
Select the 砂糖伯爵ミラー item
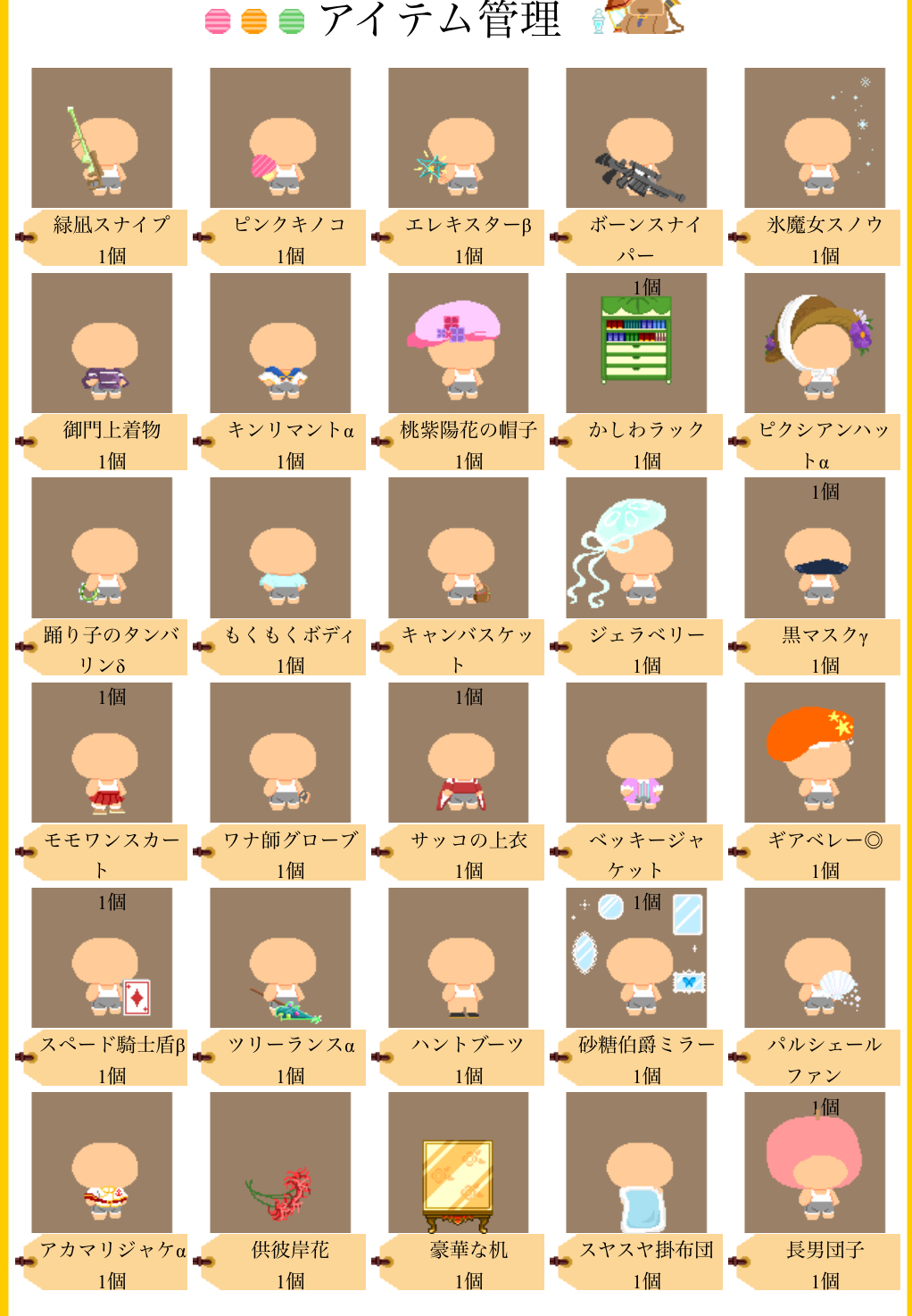point(636,958)
